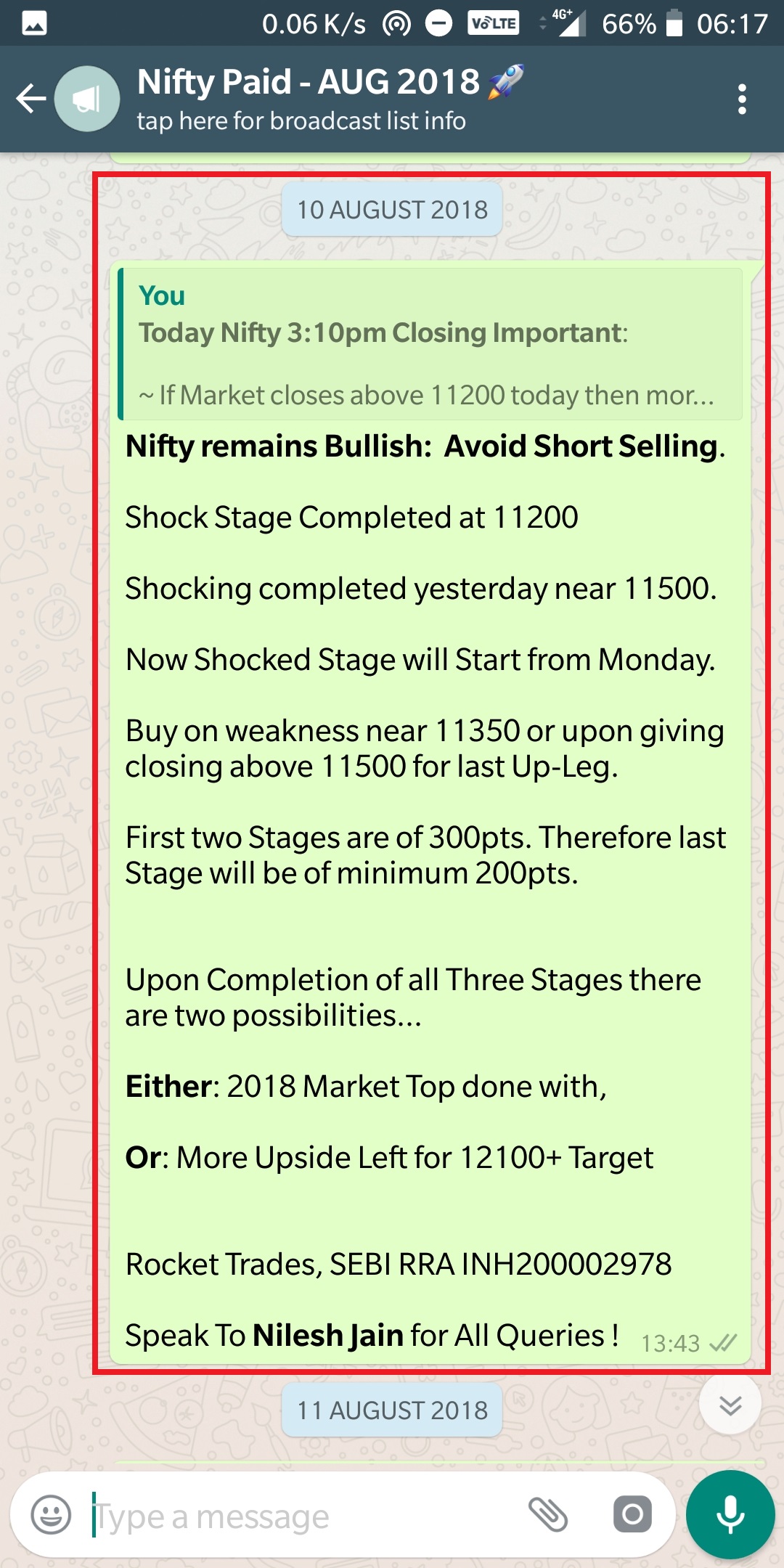Open the broadcast list avatar

pyautogui.click(x=87, y=99)
